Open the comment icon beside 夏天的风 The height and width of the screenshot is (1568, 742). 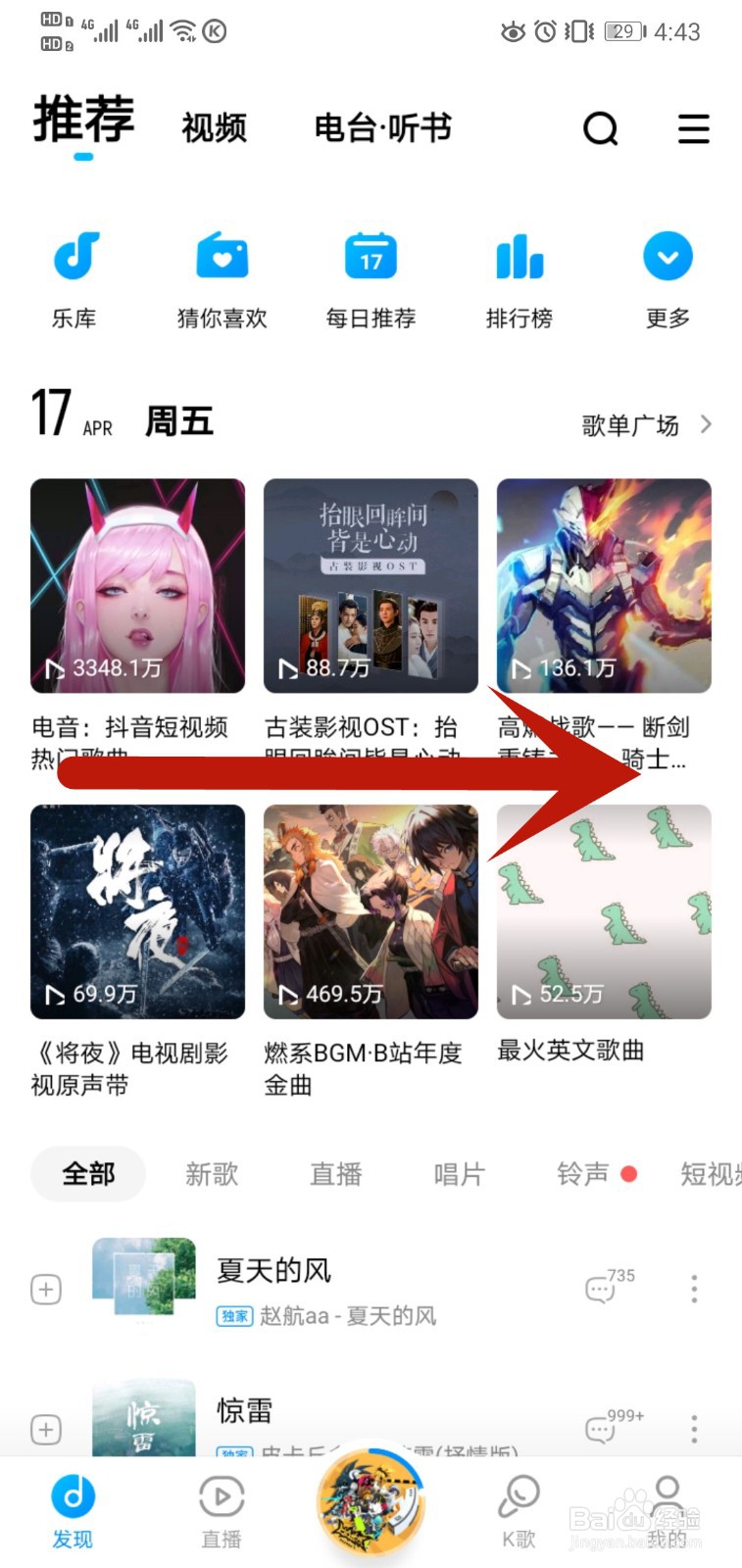pos(602,1289)
